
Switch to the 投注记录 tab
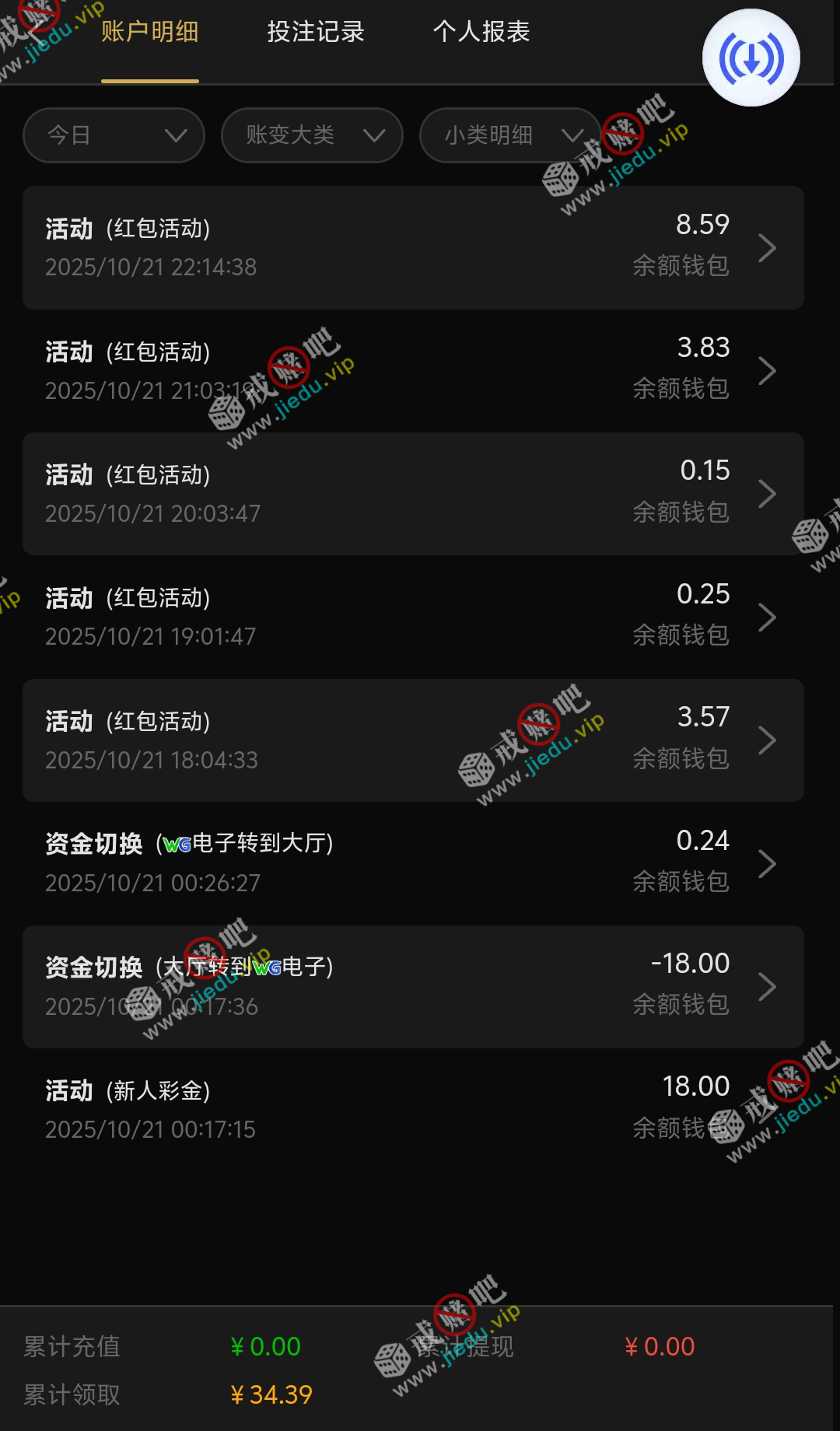[x=316, y=32]
